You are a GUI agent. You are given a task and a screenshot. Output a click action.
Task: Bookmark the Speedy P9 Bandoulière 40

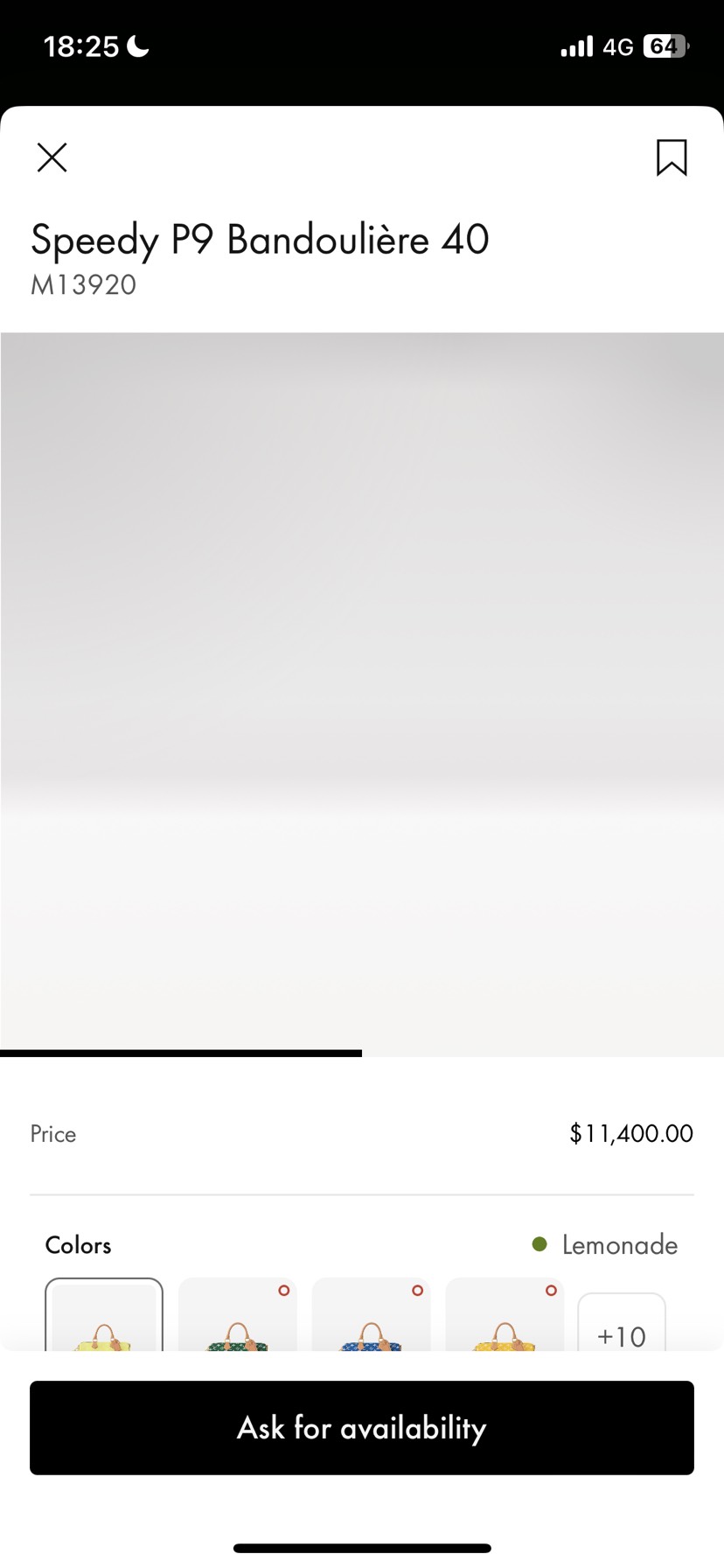pyautogui.click(x=672, y=157)
